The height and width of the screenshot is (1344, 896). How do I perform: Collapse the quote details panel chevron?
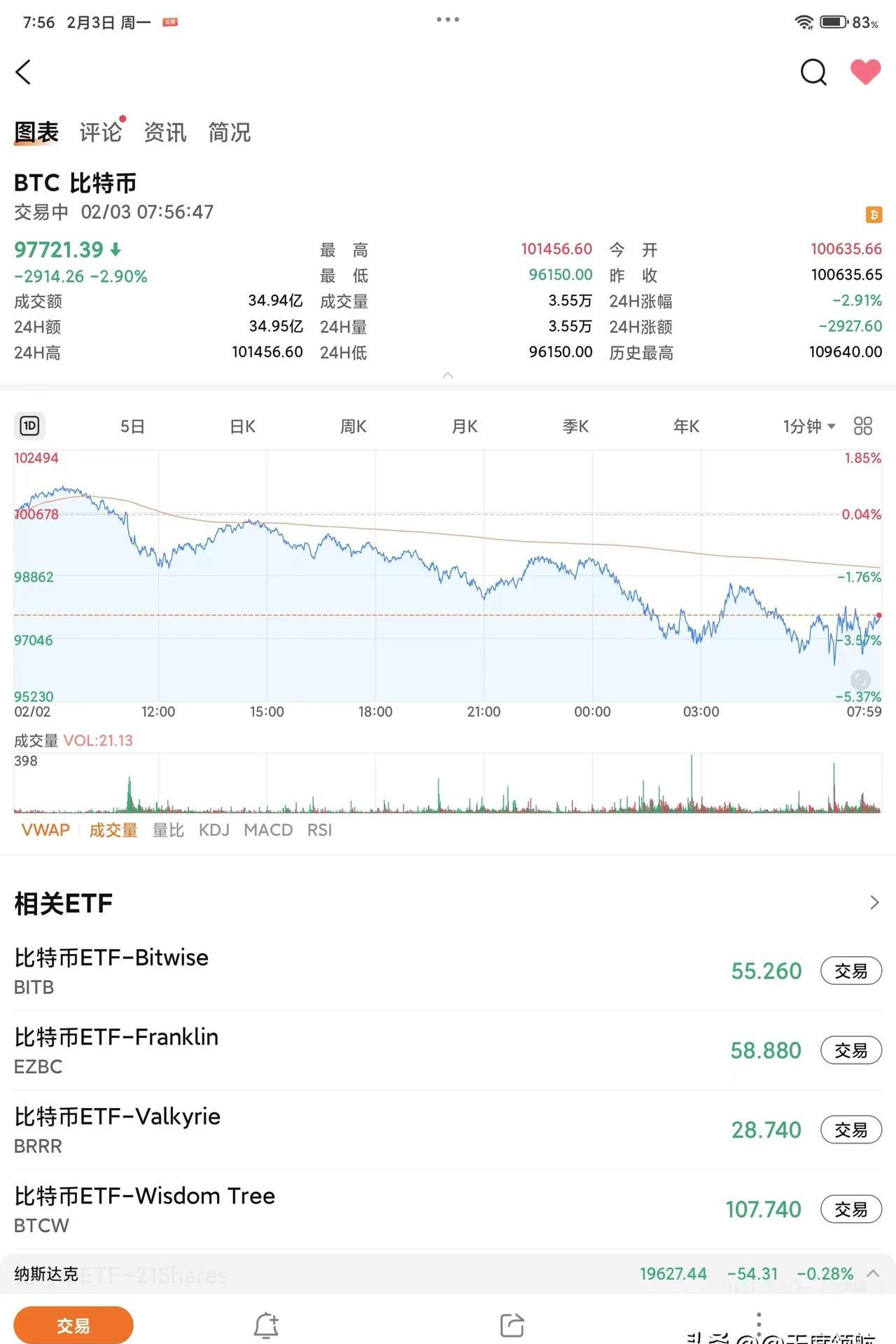click(x=447, y=375)
